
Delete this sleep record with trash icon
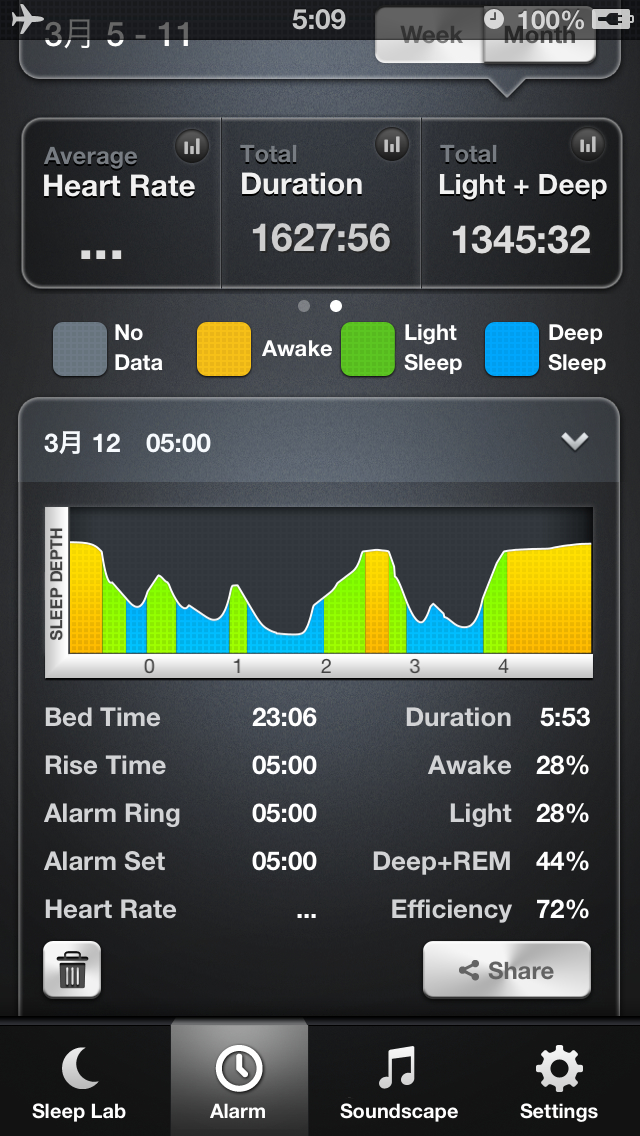coord(72,969)
